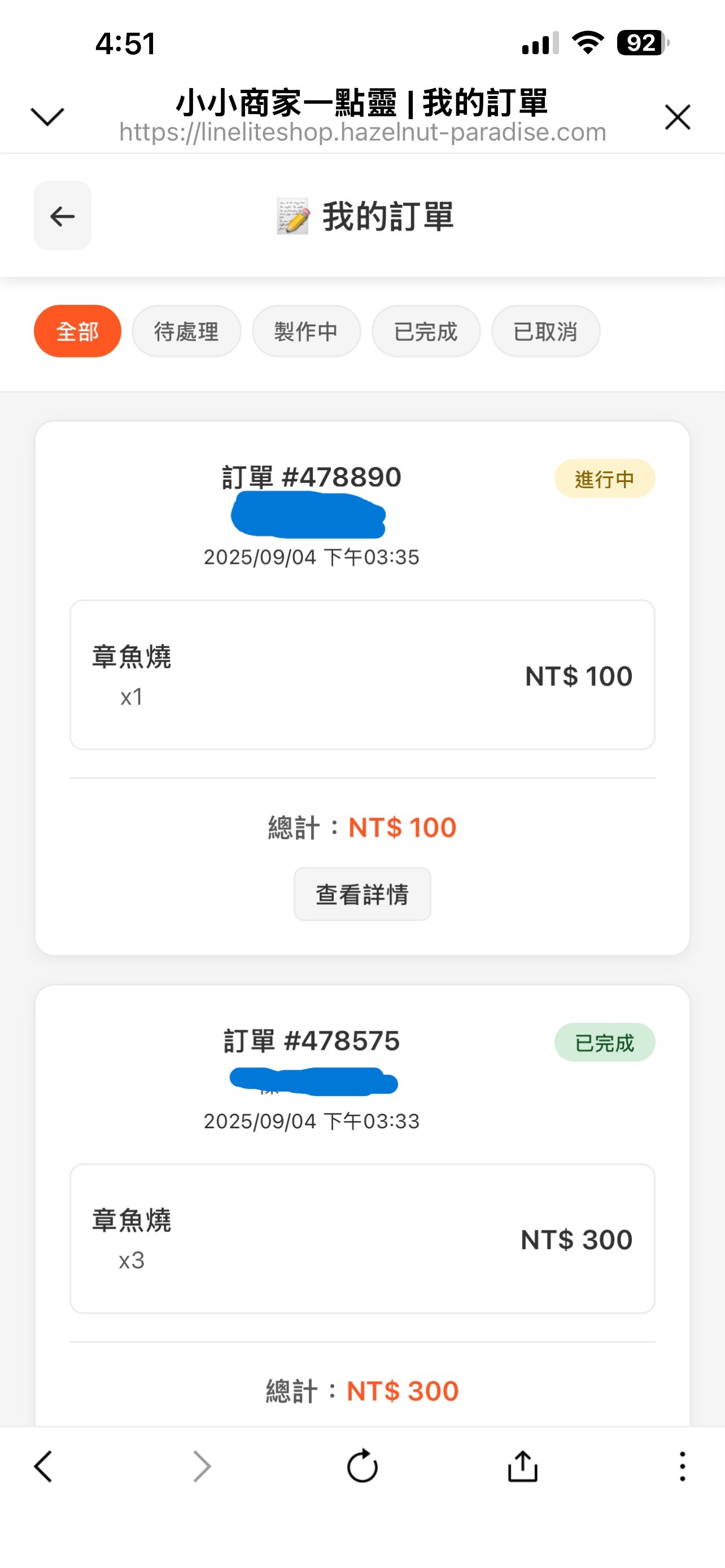
Task: Tap 查看詳情 for order #478890
Action: (x=362, y=894)
